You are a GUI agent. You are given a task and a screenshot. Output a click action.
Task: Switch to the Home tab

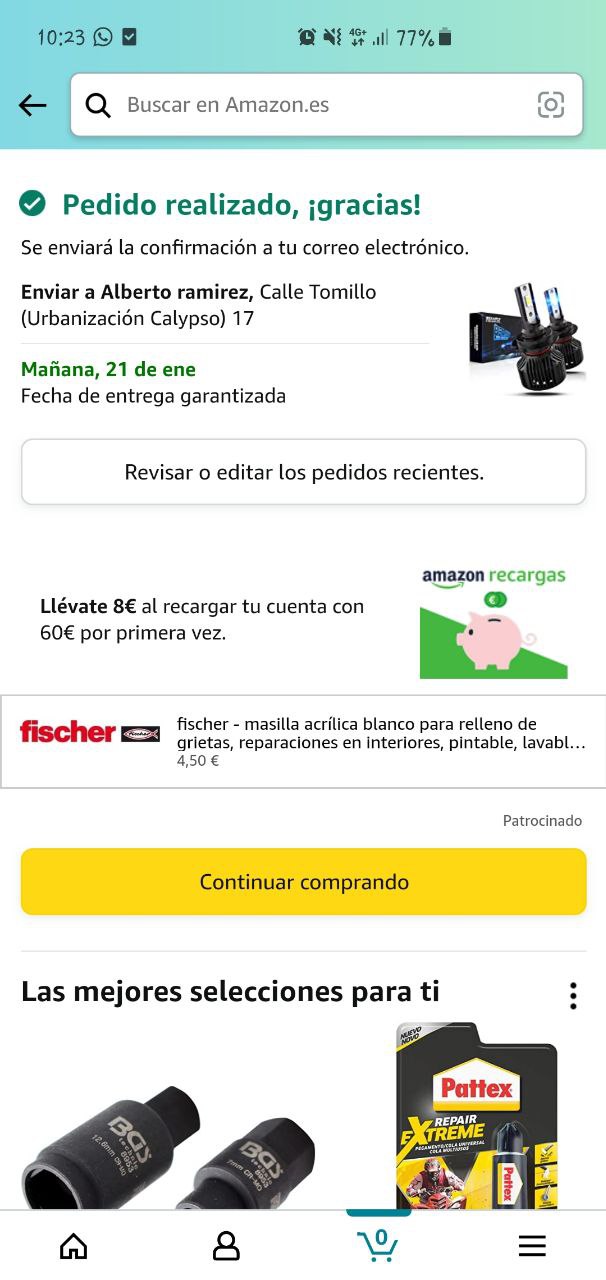tap(74, 1245)
